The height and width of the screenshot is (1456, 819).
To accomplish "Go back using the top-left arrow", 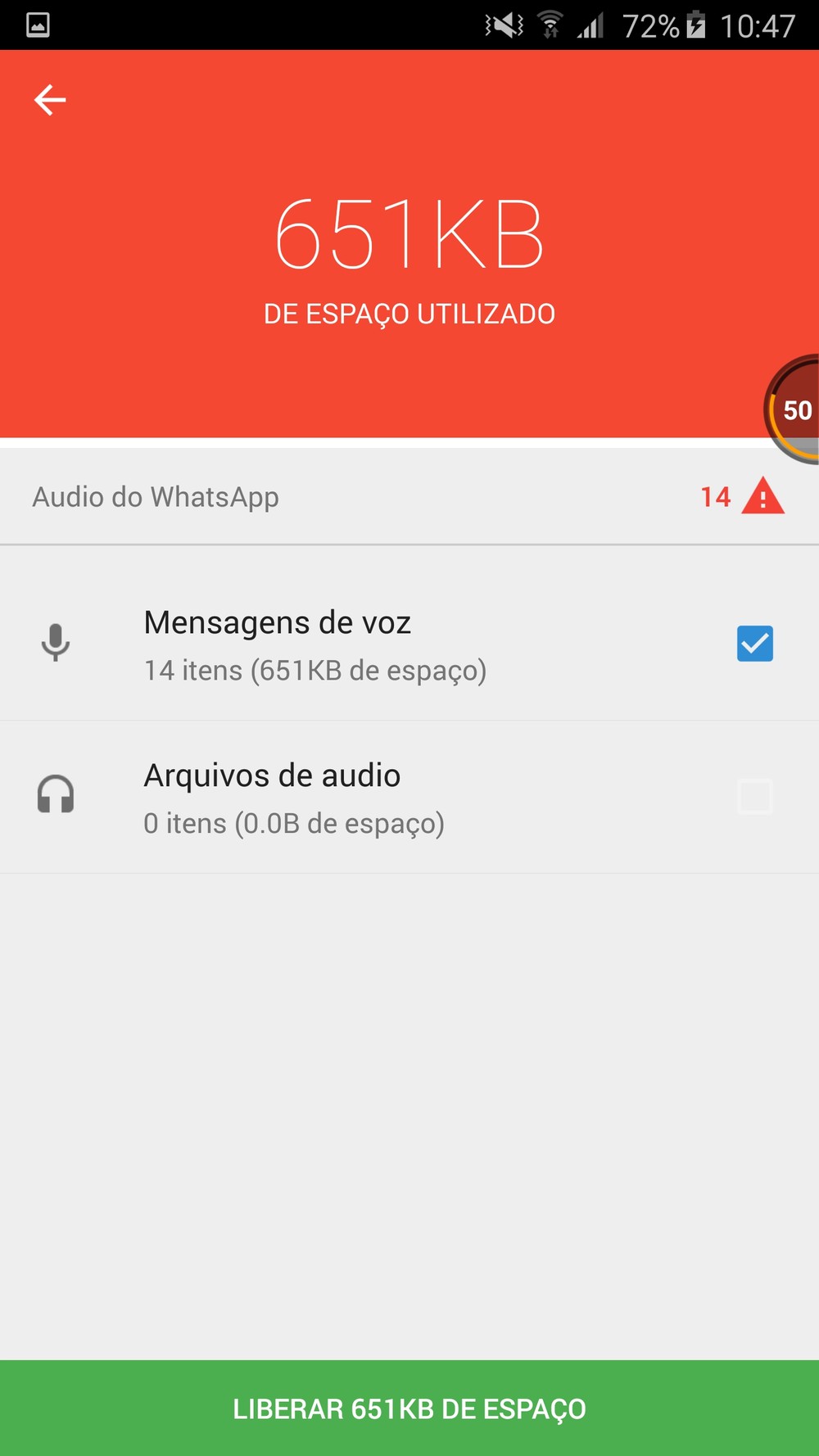I will pos(50,100).
